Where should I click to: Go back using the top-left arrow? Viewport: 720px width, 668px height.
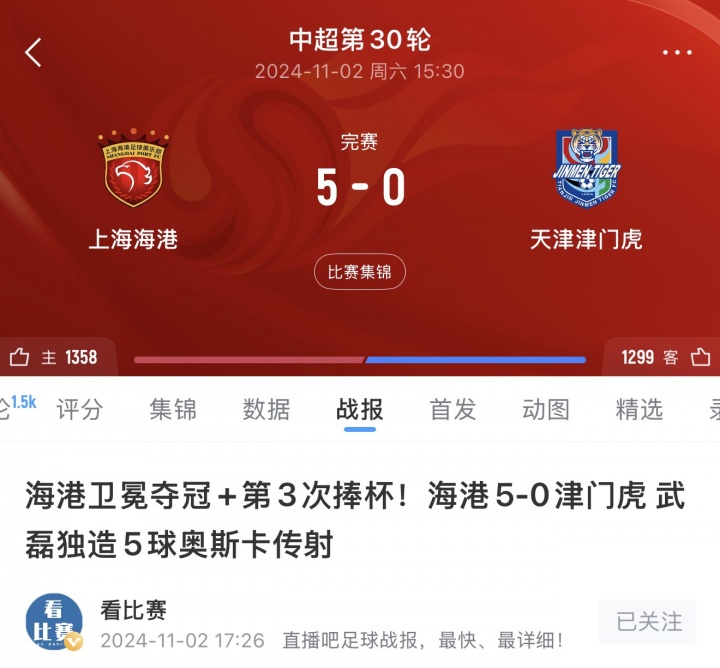tap(34, 52)
